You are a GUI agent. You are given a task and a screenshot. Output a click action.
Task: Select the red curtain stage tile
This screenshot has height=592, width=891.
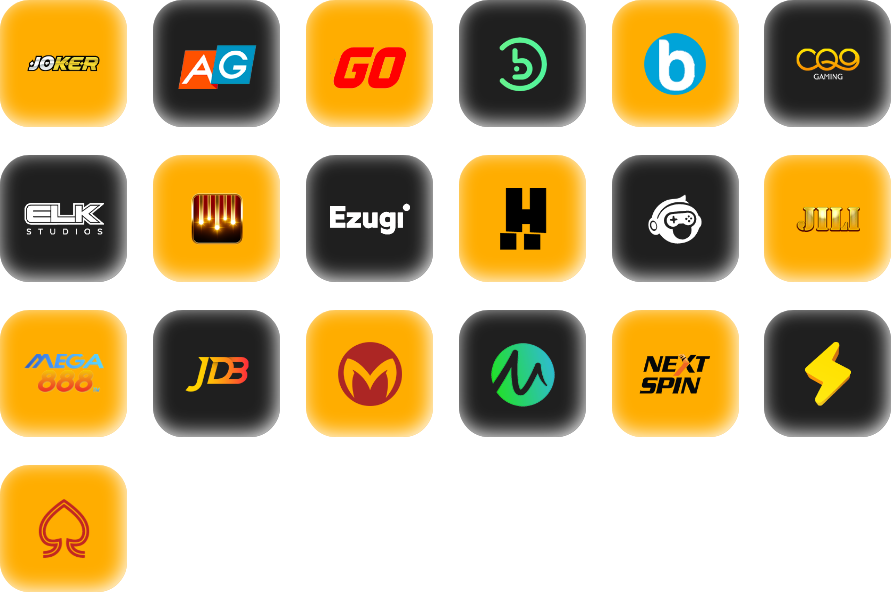(x=216, y=218)
